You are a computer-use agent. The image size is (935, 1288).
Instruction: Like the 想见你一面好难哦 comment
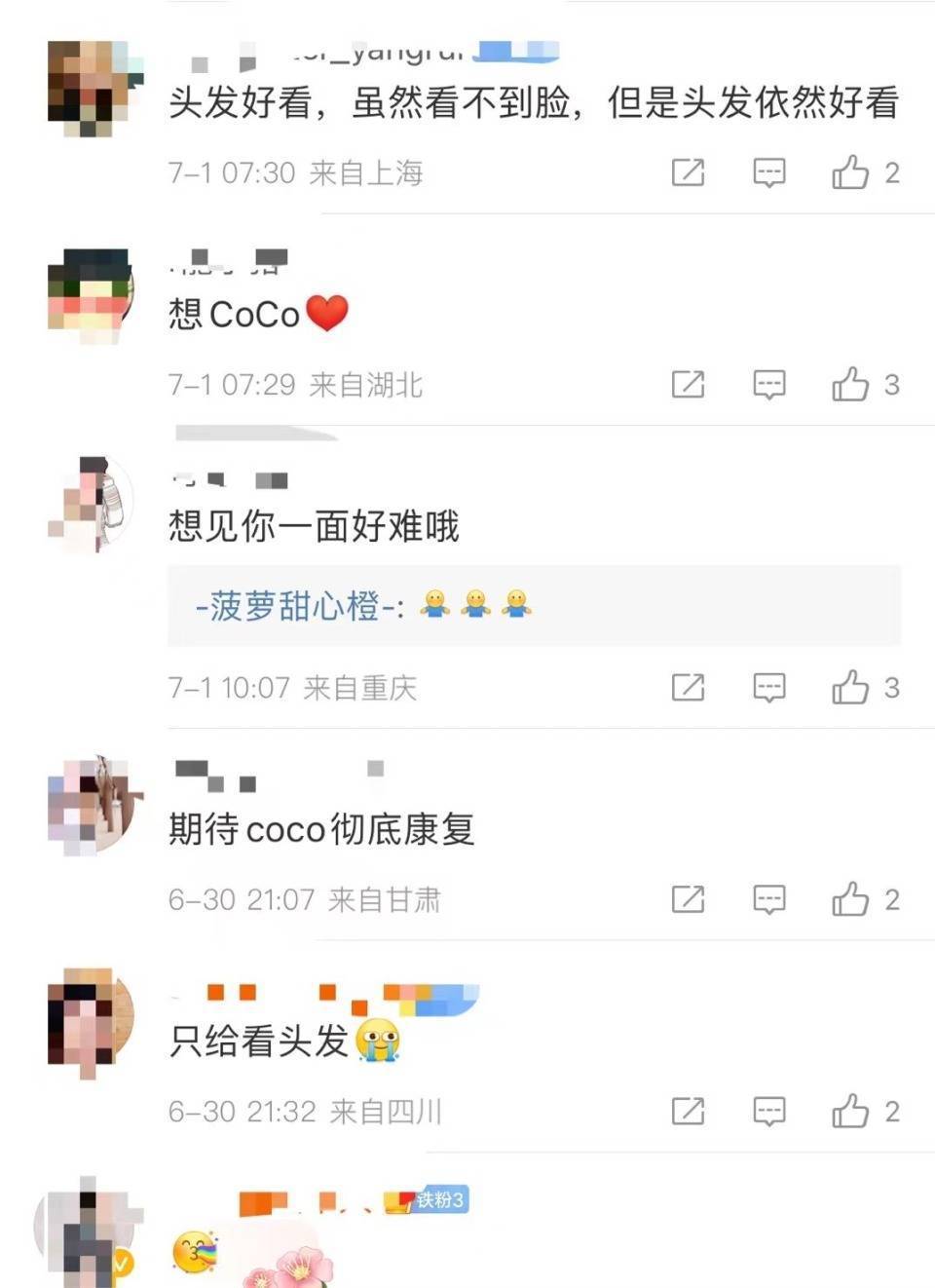coord(850,688)
